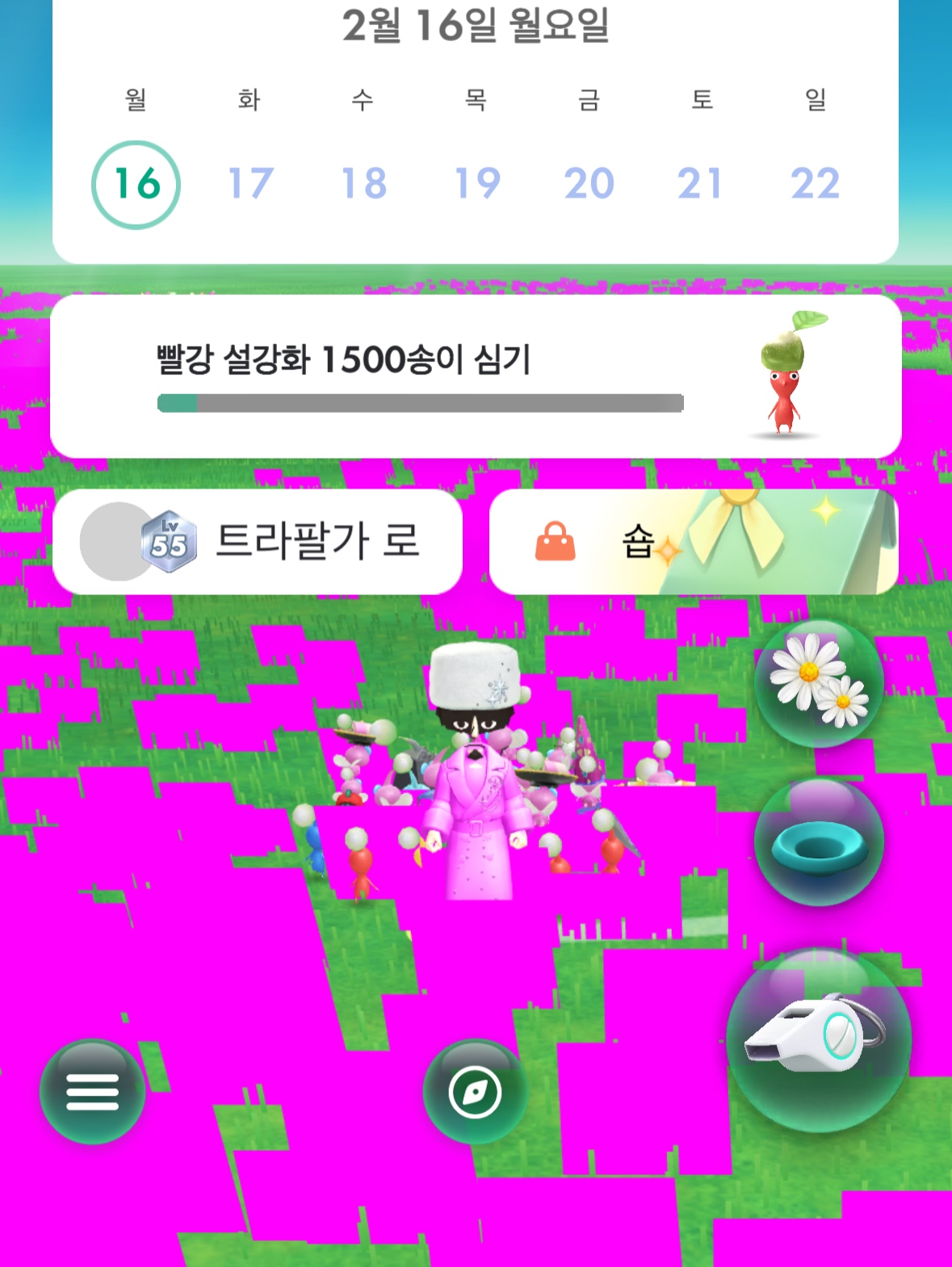Select date 17 on the calendar

pos(250,184)
